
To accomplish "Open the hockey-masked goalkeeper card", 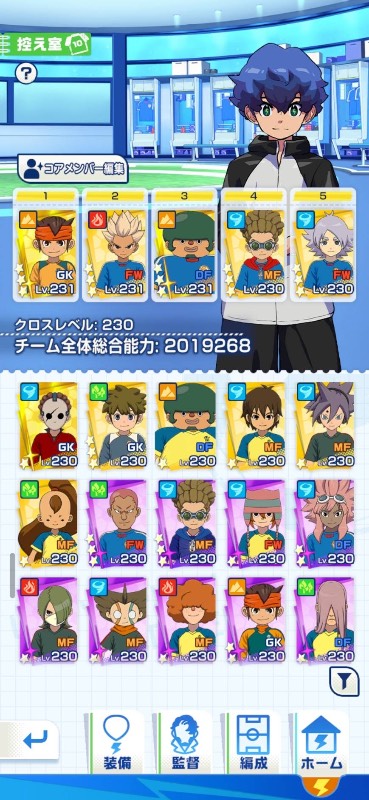I will (x=47, y=426).
